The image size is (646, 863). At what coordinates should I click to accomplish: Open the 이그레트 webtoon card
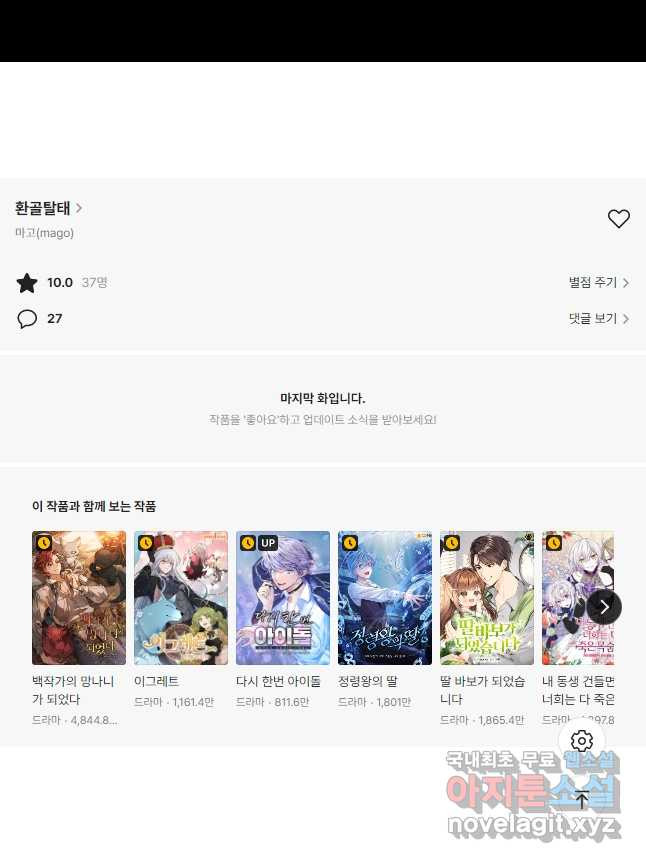[181, 598]
